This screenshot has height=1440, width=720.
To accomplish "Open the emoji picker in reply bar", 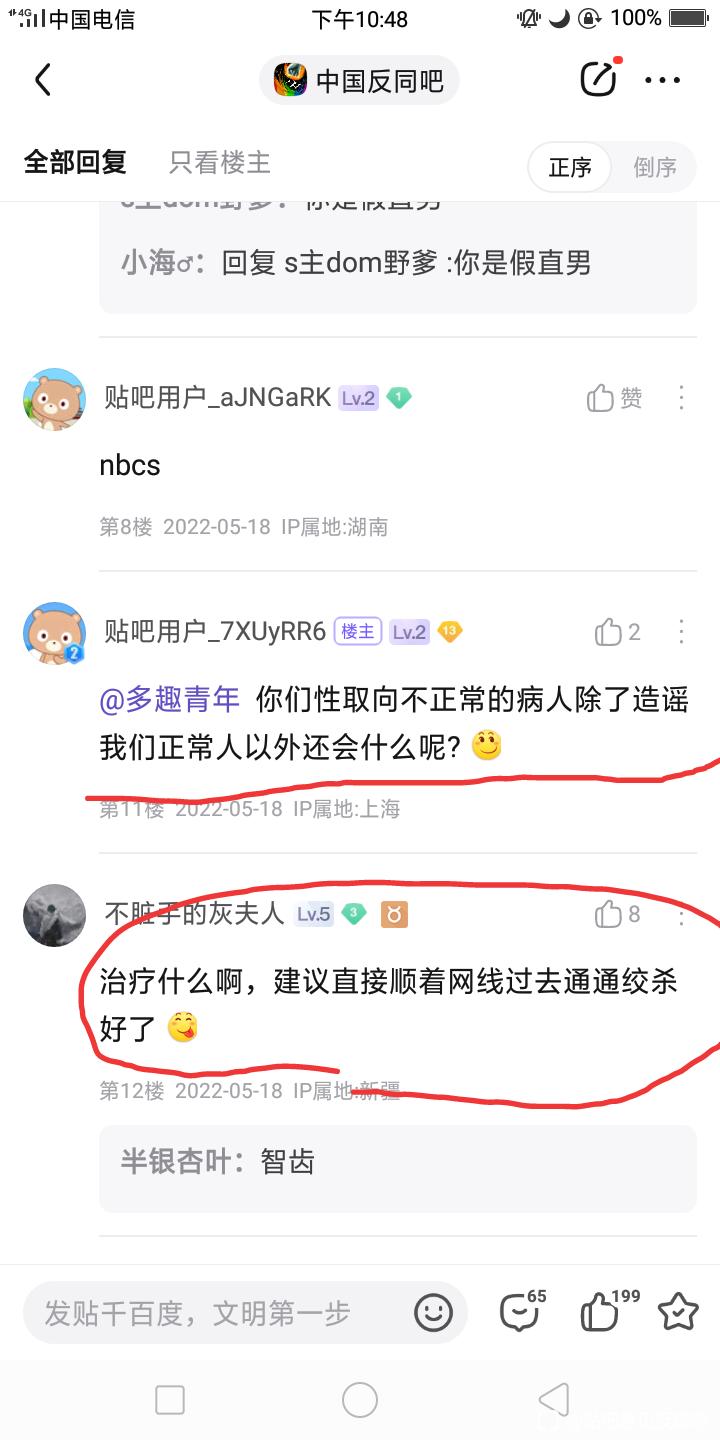I will click(434, 1313).
